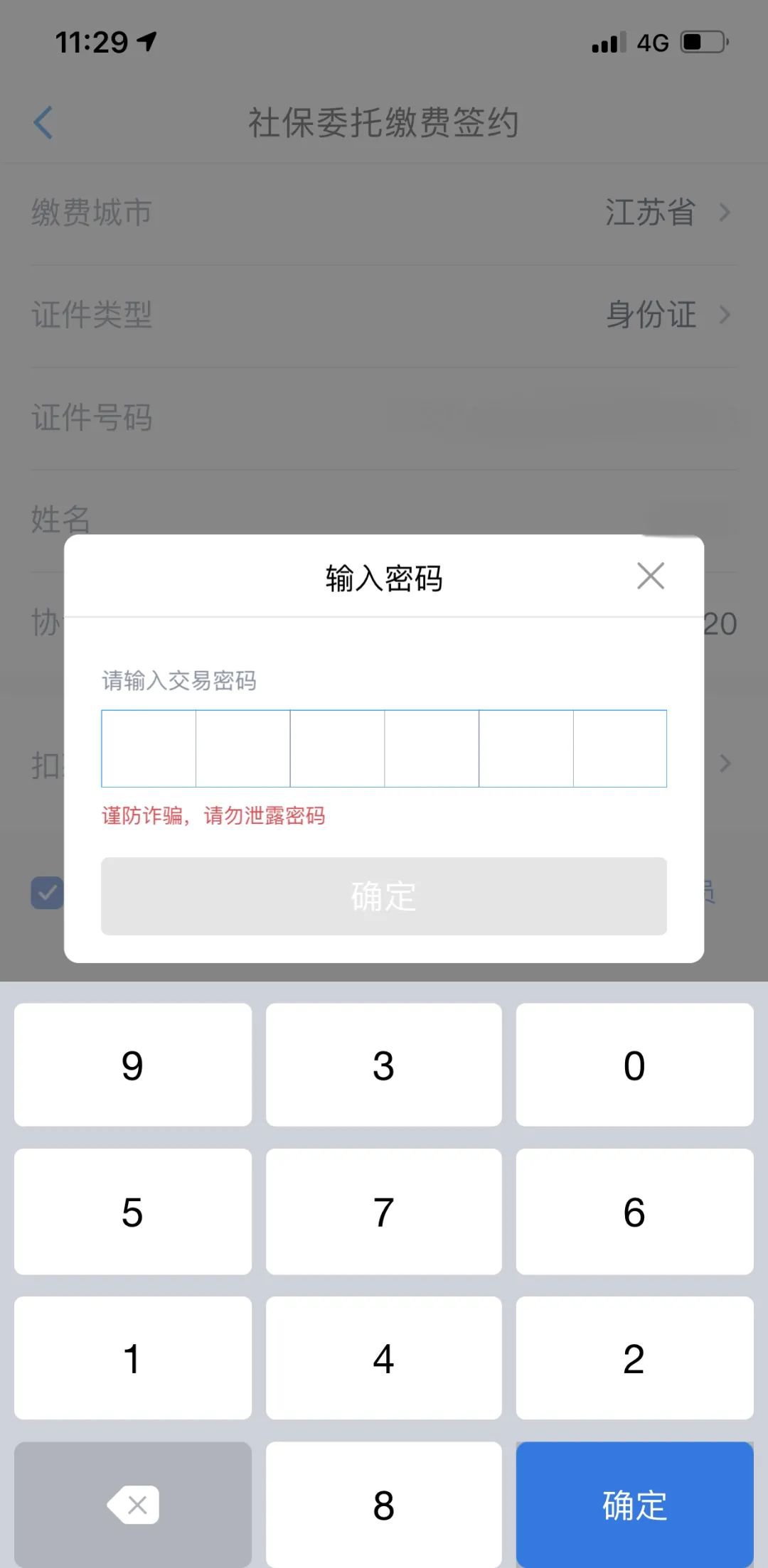The width and height of the screenshot is (768, 1568).
Task: Enter digit 1 on the keypad
Action: 133,1358
